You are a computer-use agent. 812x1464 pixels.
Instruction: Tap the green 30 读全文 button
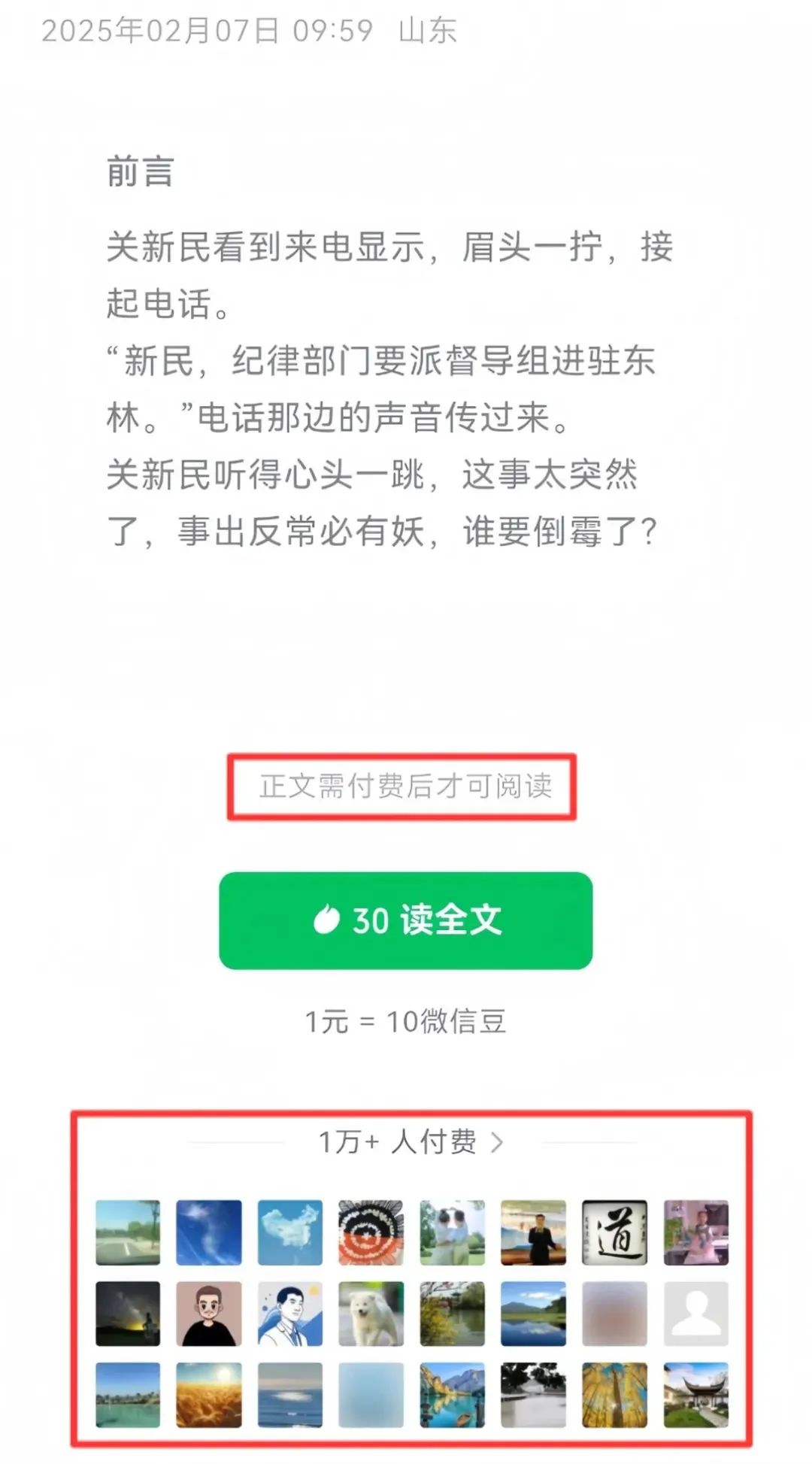click(x=406, y=920)
